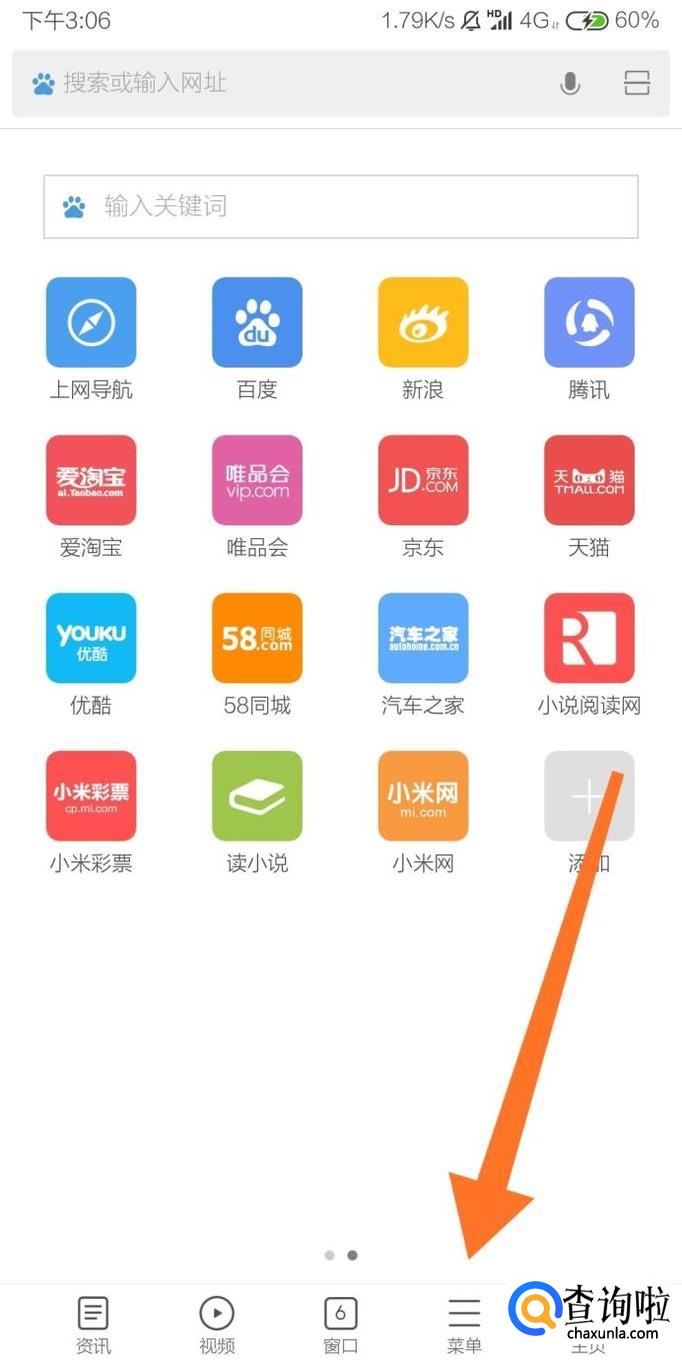
Task: Visit the 爱淘宝 shortcut
Action: pos(91,480)
